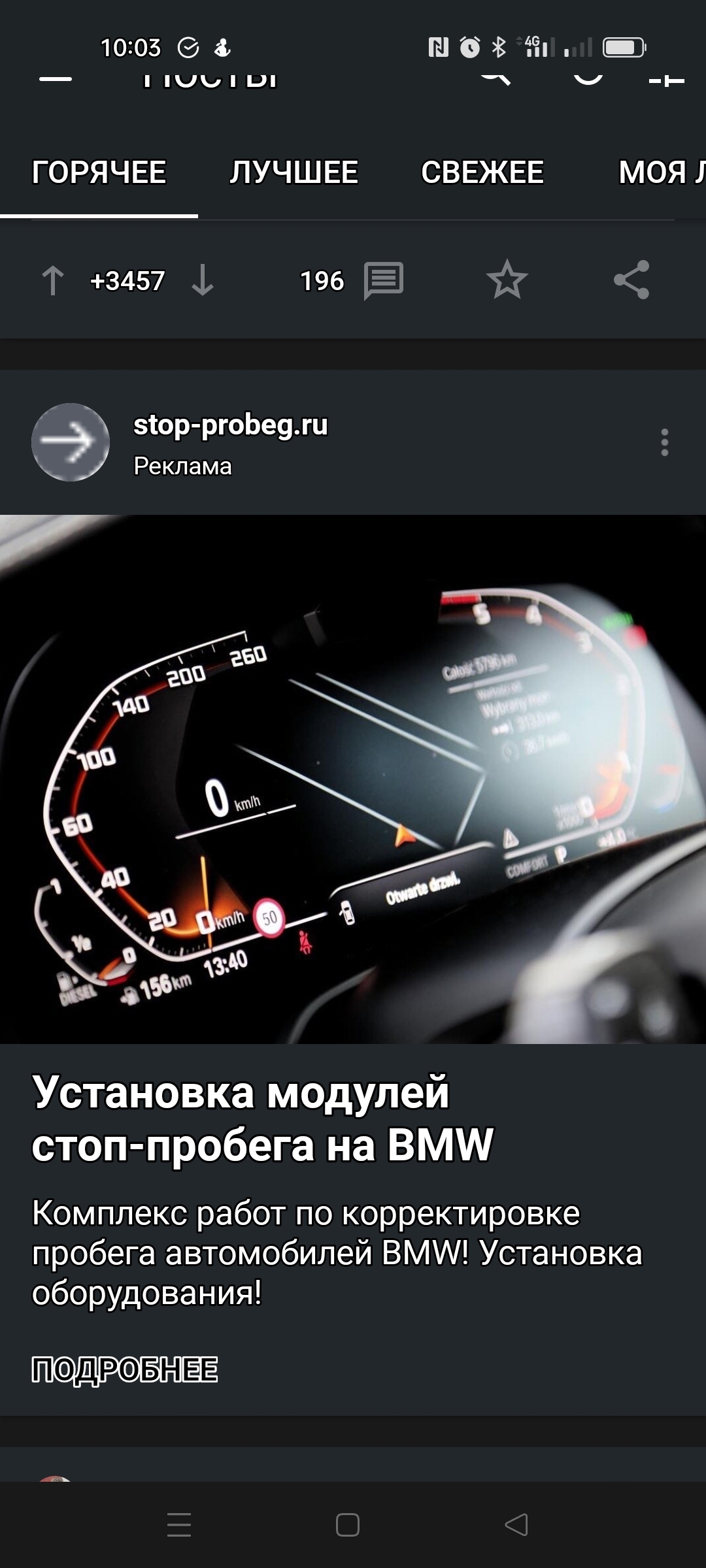The image size is (706, 1568).
Task: Open the stop-probeg.ru advertiser link
Action: 230,425
